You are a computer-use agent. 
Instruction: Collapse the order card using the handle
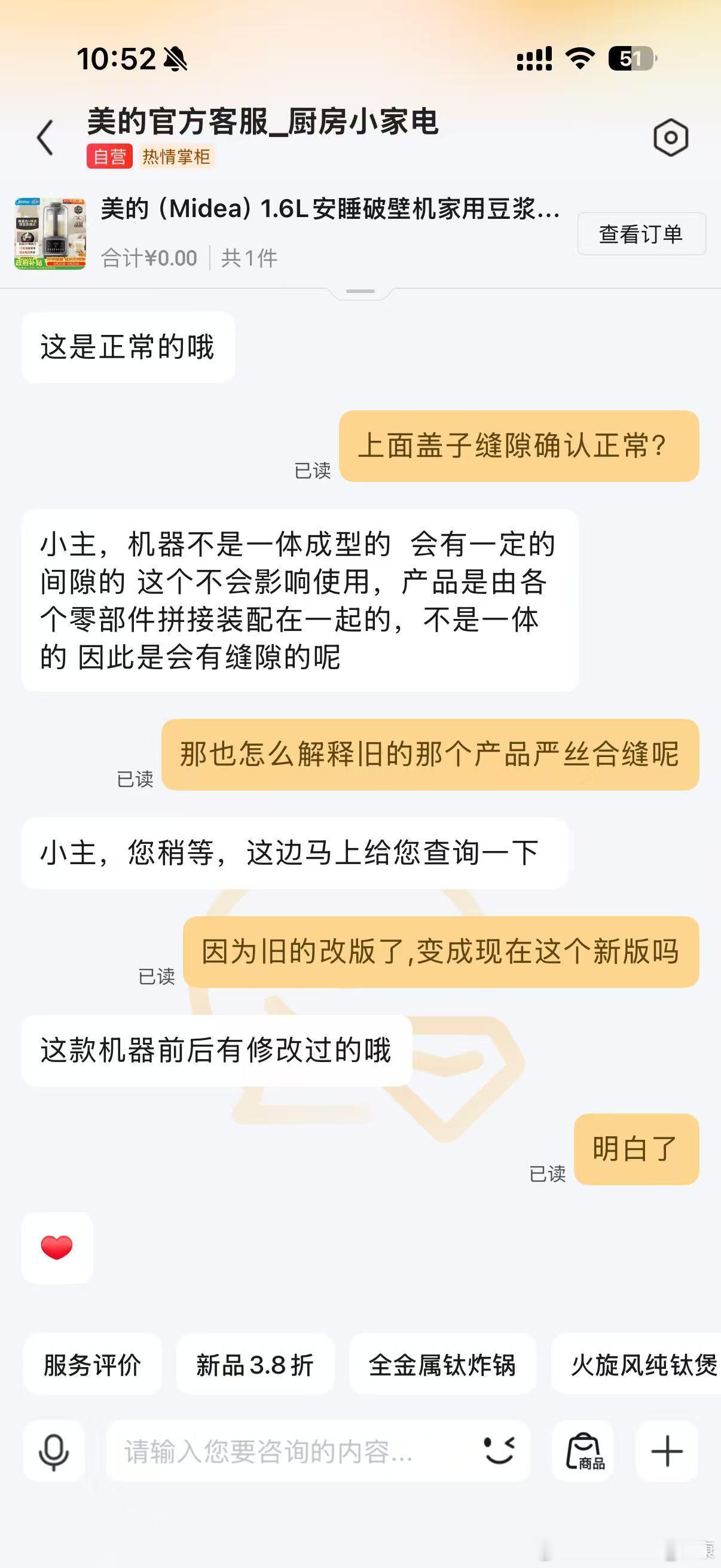click(360, 292)
